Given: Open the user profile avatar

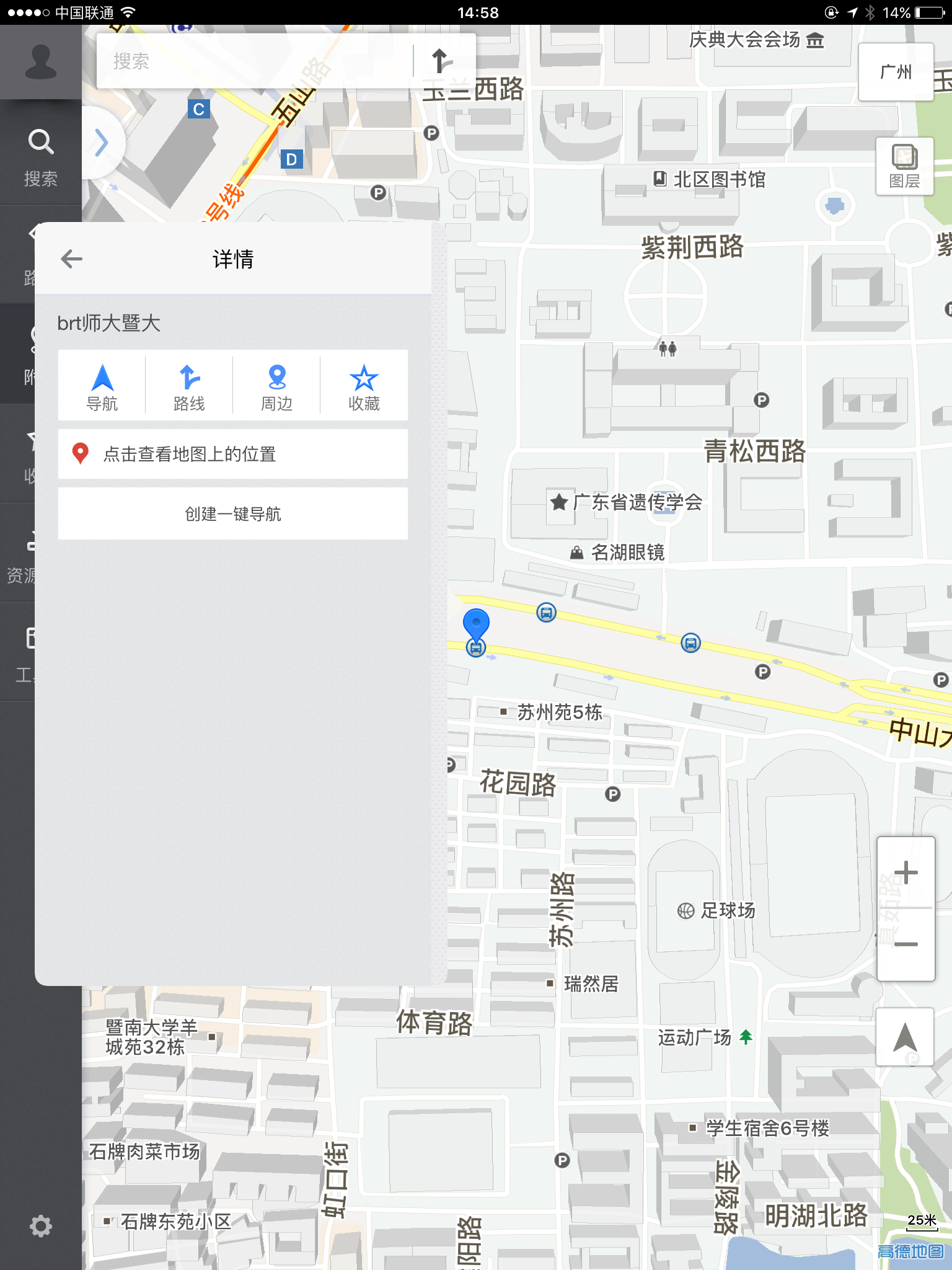Looking at the screenshot, I should point(41,62).
